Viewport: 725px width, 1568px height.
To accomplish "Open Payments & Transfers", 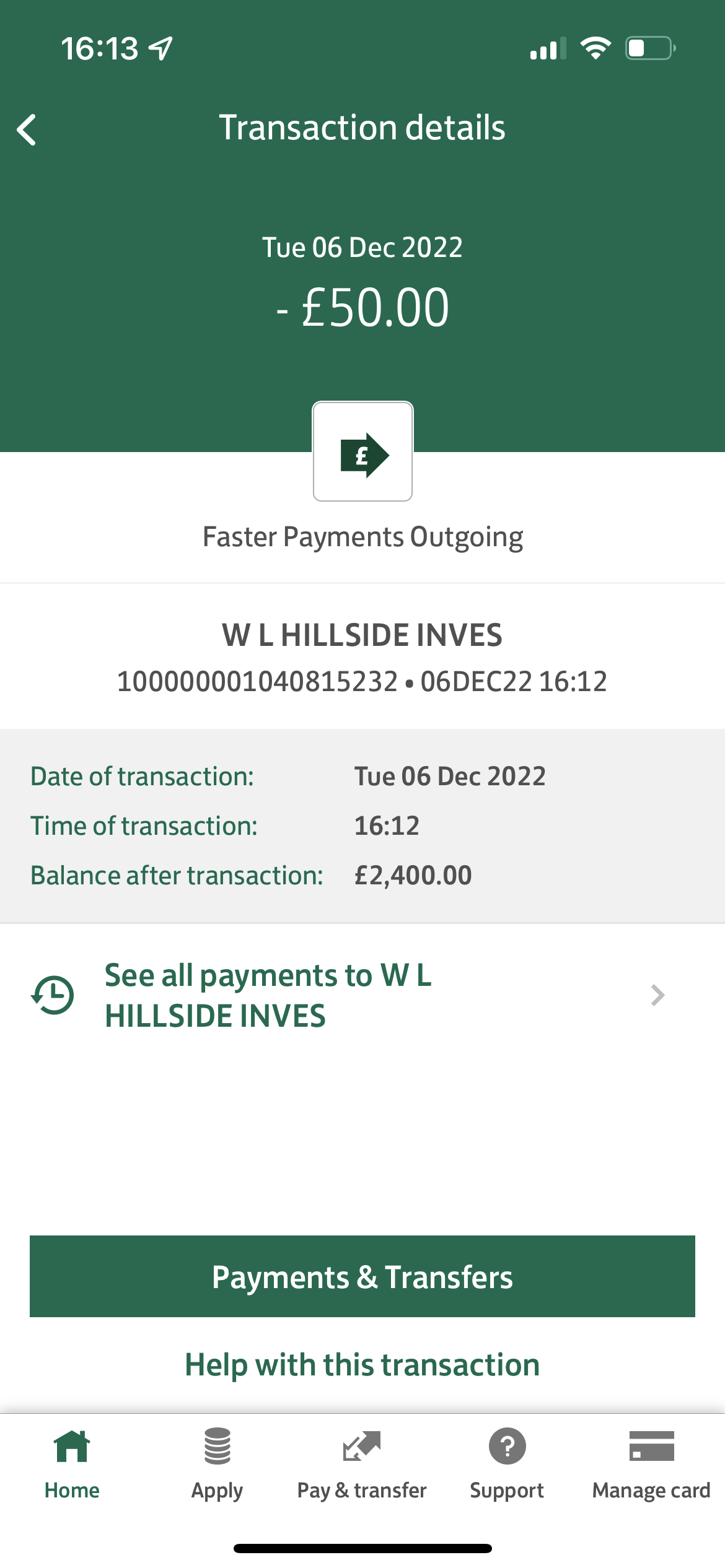I will [362, 1276].
